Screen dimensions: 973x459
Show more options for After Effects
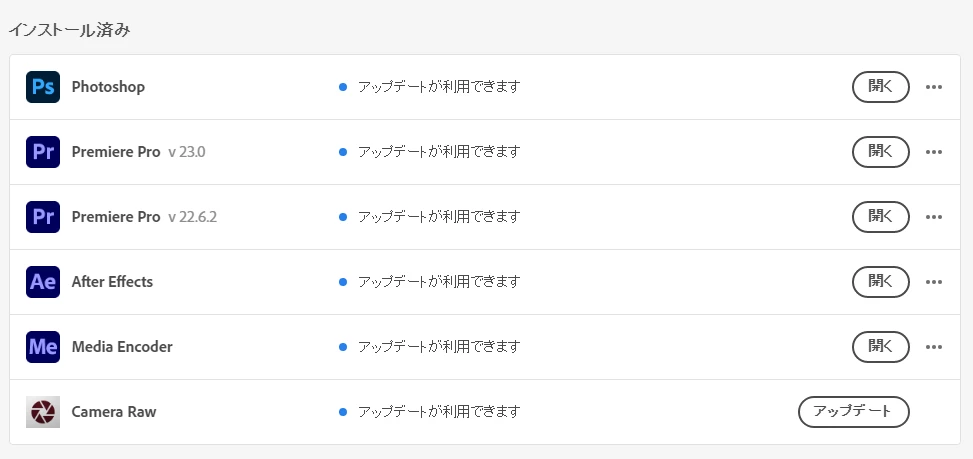pyautogui.click(x=934, y=282)
